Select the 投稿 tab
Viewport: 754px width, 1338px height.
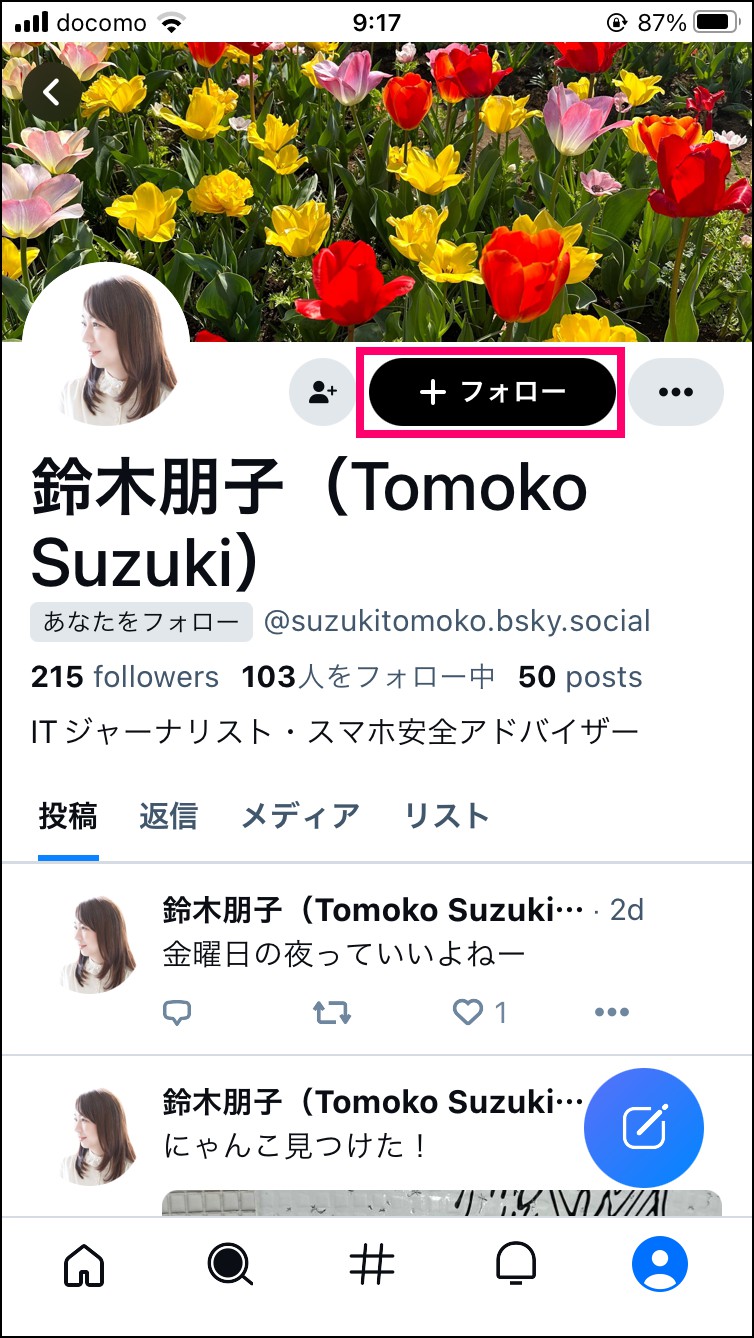tap(68, 816)
